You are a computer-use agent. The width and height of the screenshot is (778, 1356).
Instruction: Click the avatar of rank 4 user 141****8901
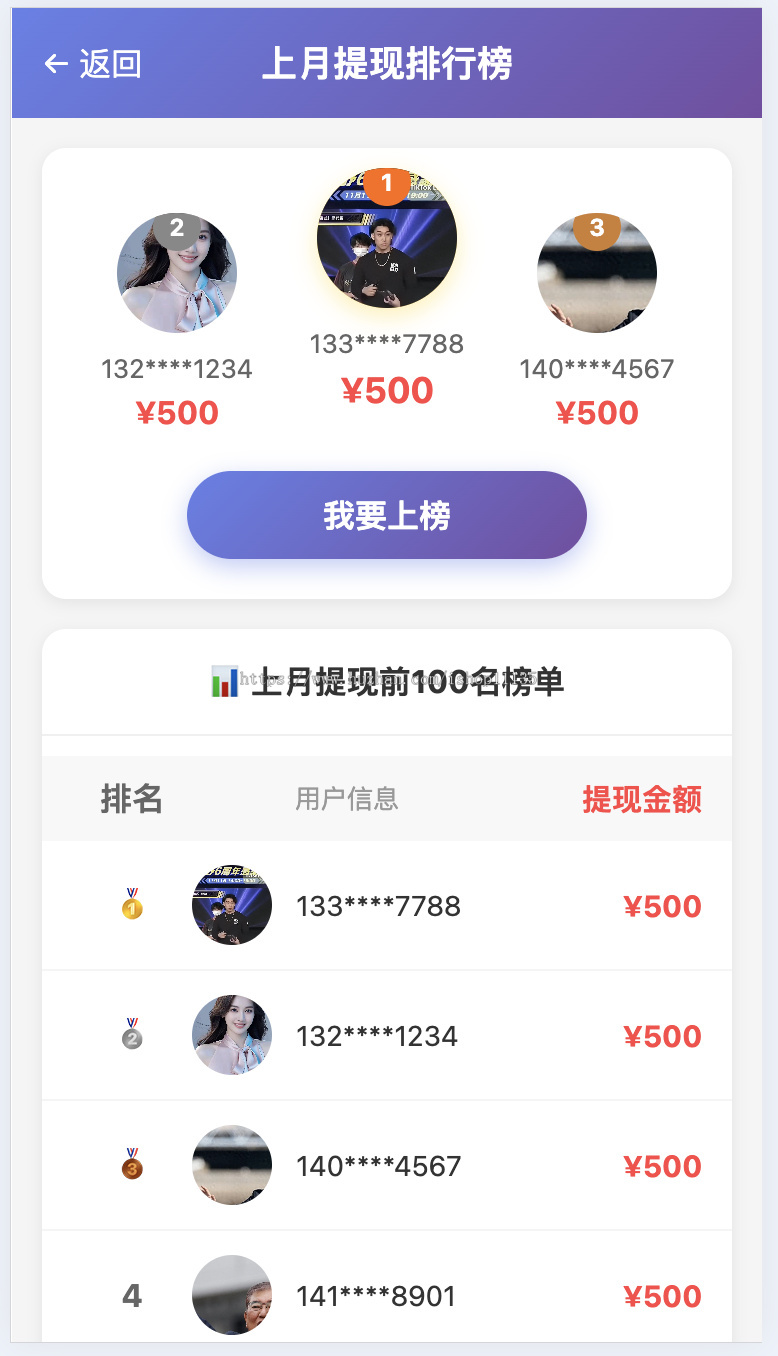pos(231,1295)
